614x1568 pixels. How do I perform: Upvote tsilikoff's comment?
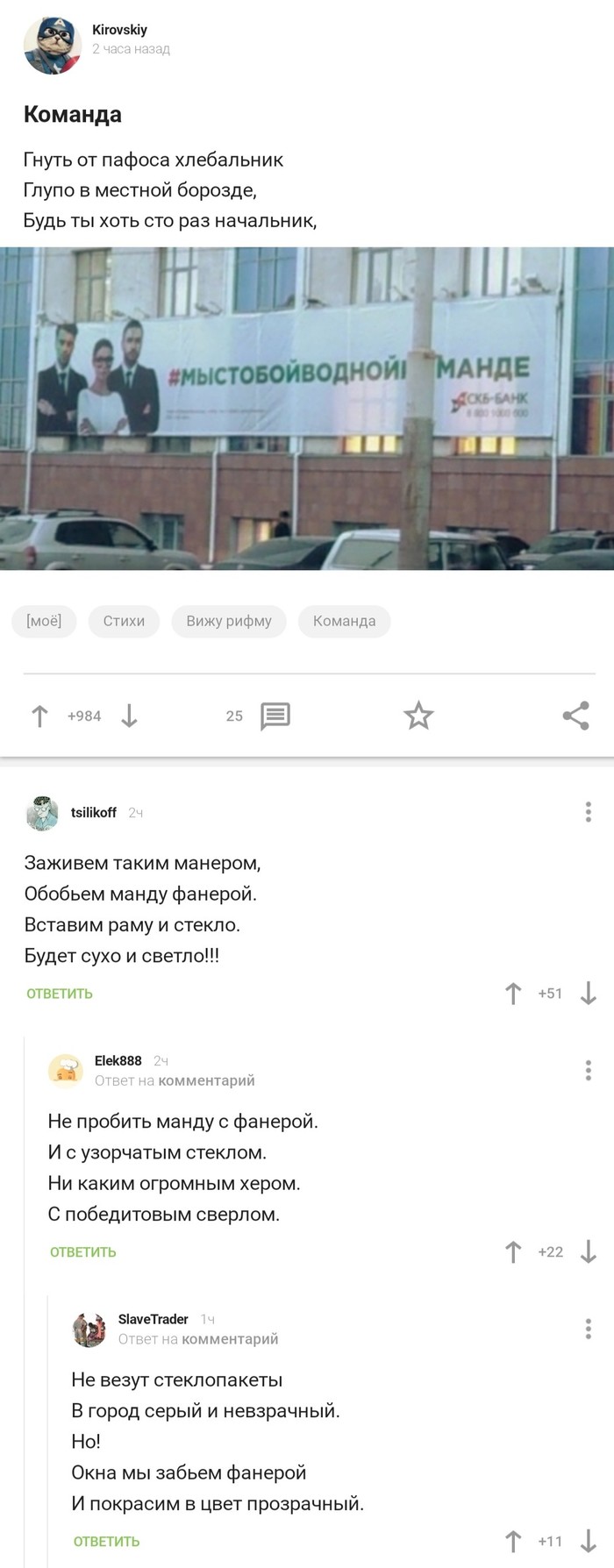coord(513,994)
